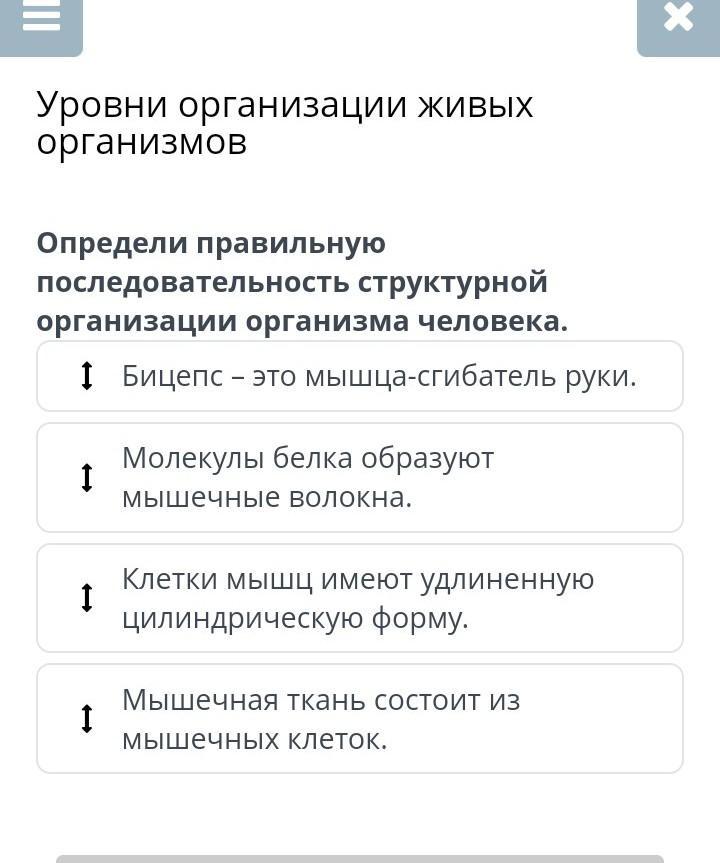This screenshot has height=863, width=720.
Task: Open the hamburger menu
Action: [x=41, y=20]
